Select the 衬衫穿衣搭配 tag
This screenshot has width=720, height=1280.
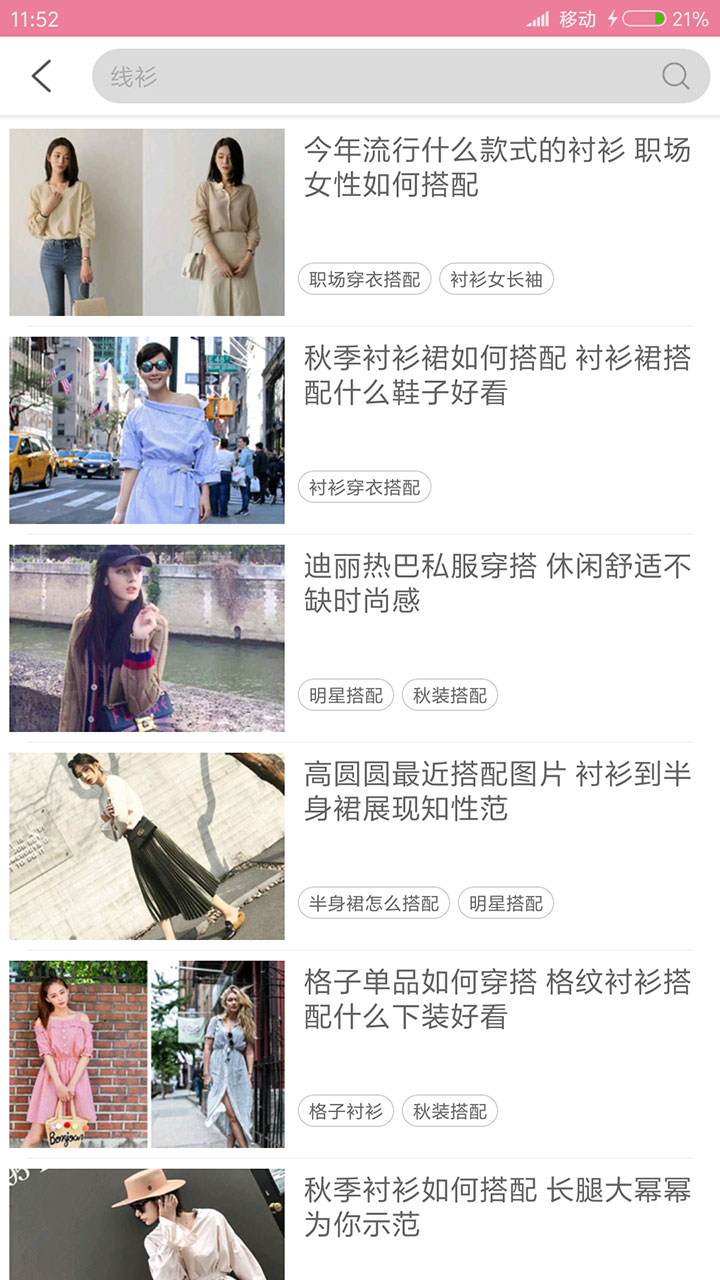click(364, 488)
